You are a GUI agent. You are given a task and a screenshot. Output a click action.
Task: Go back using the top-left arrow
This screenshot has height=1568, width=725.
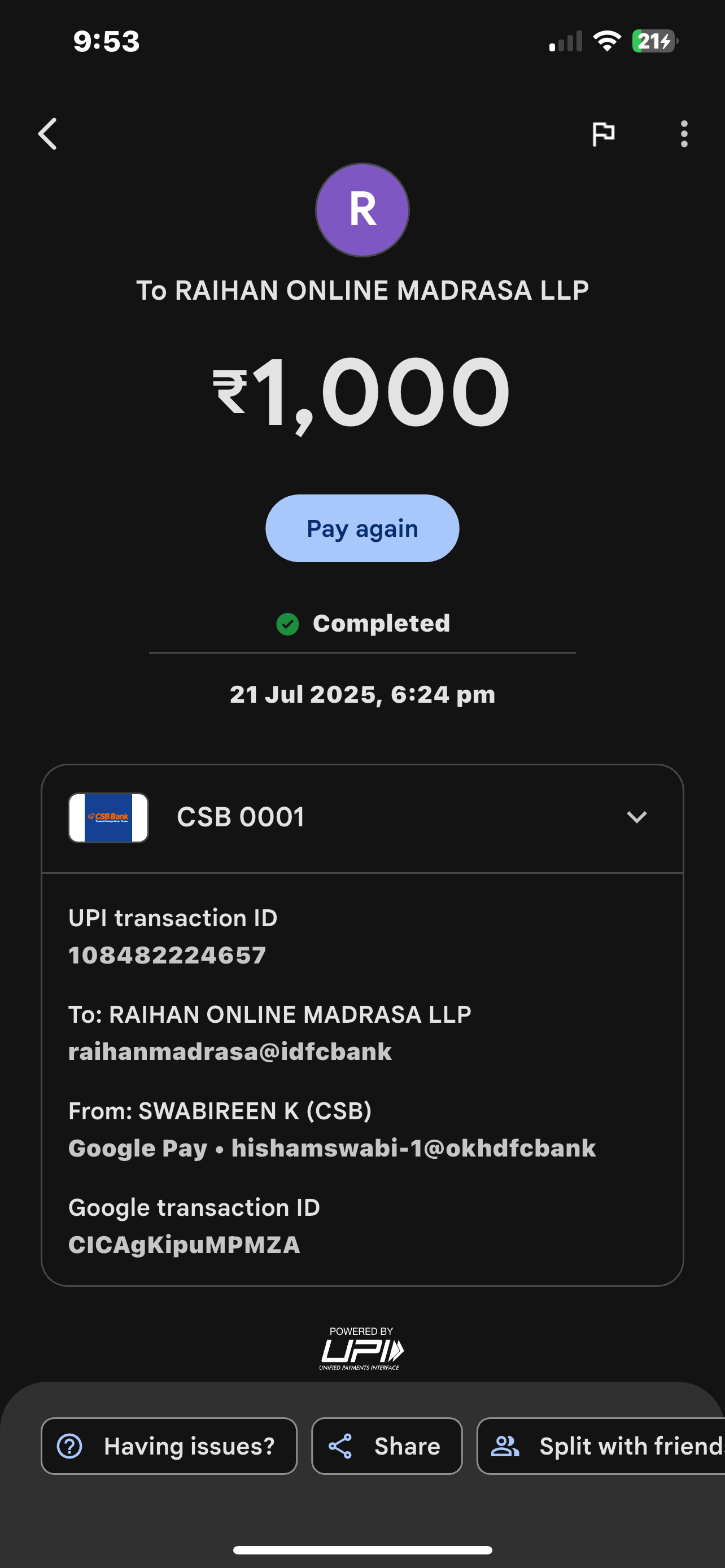point(47,134)
